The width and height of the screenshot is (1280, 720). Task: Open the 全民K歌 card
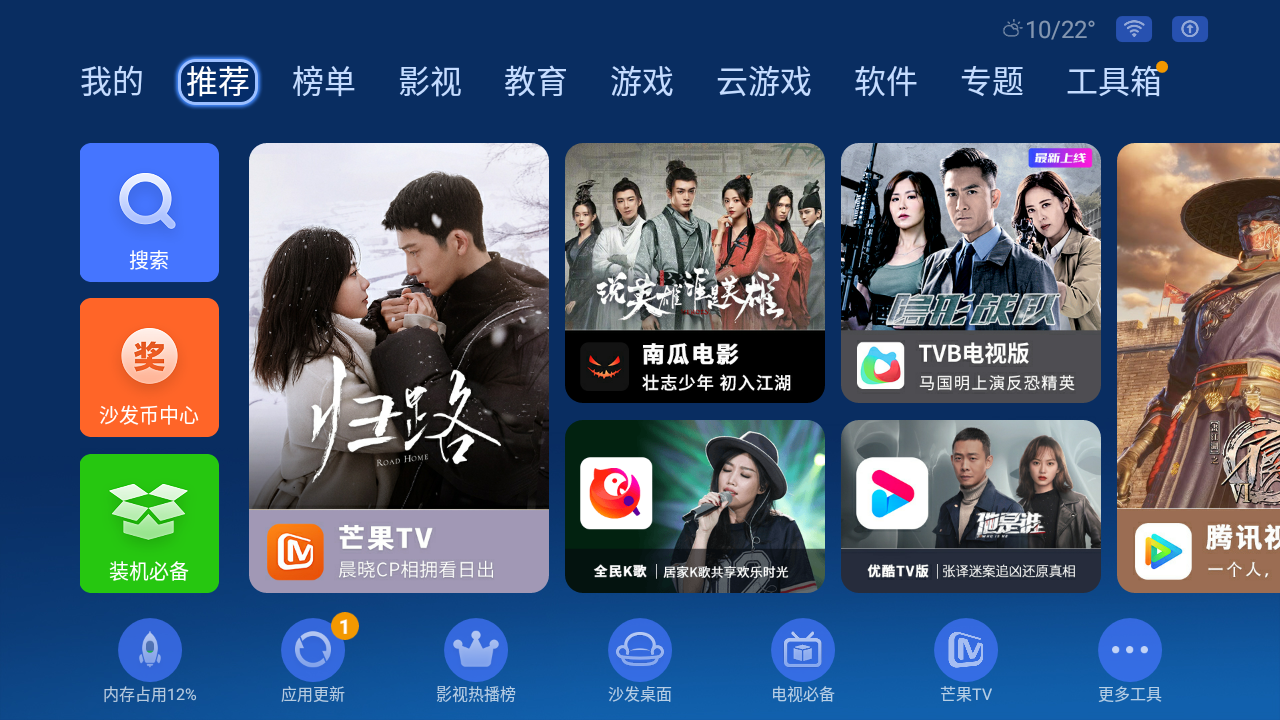tap(695, 506)
